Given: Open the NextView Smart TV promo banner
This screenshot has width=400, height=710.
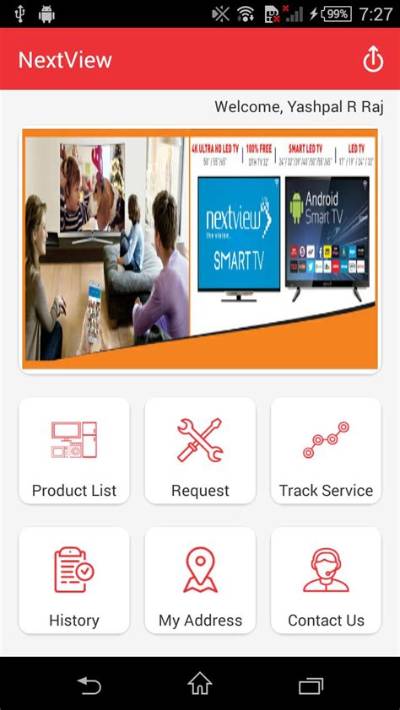Looking at the screenshot, I should (x=200, y=249).
